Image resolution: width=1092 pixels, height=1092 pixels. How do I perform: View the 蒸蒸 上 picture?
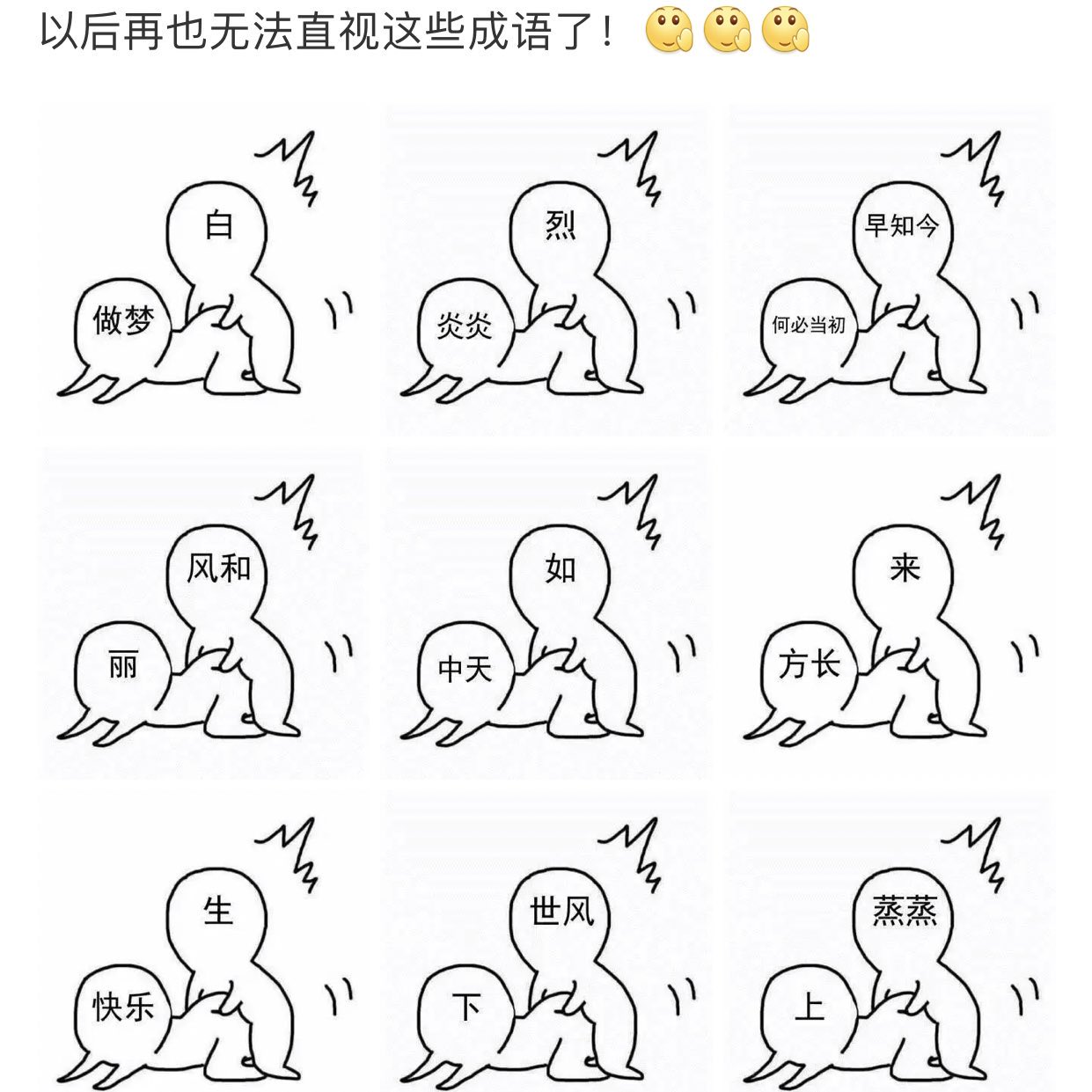click(x=889, y=946)
